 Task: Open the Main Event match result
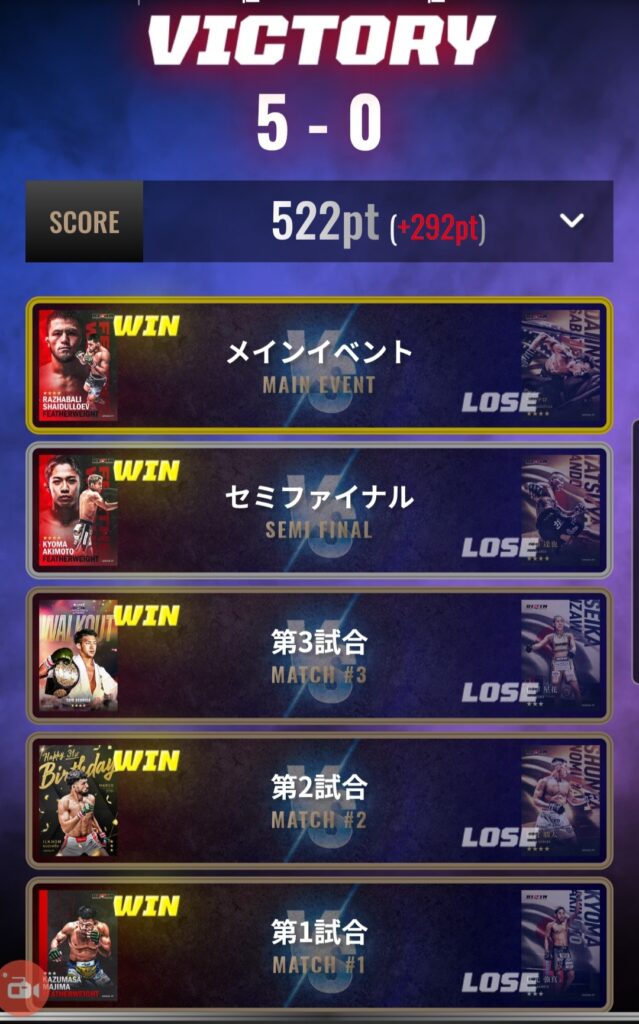tap(320, 366)
